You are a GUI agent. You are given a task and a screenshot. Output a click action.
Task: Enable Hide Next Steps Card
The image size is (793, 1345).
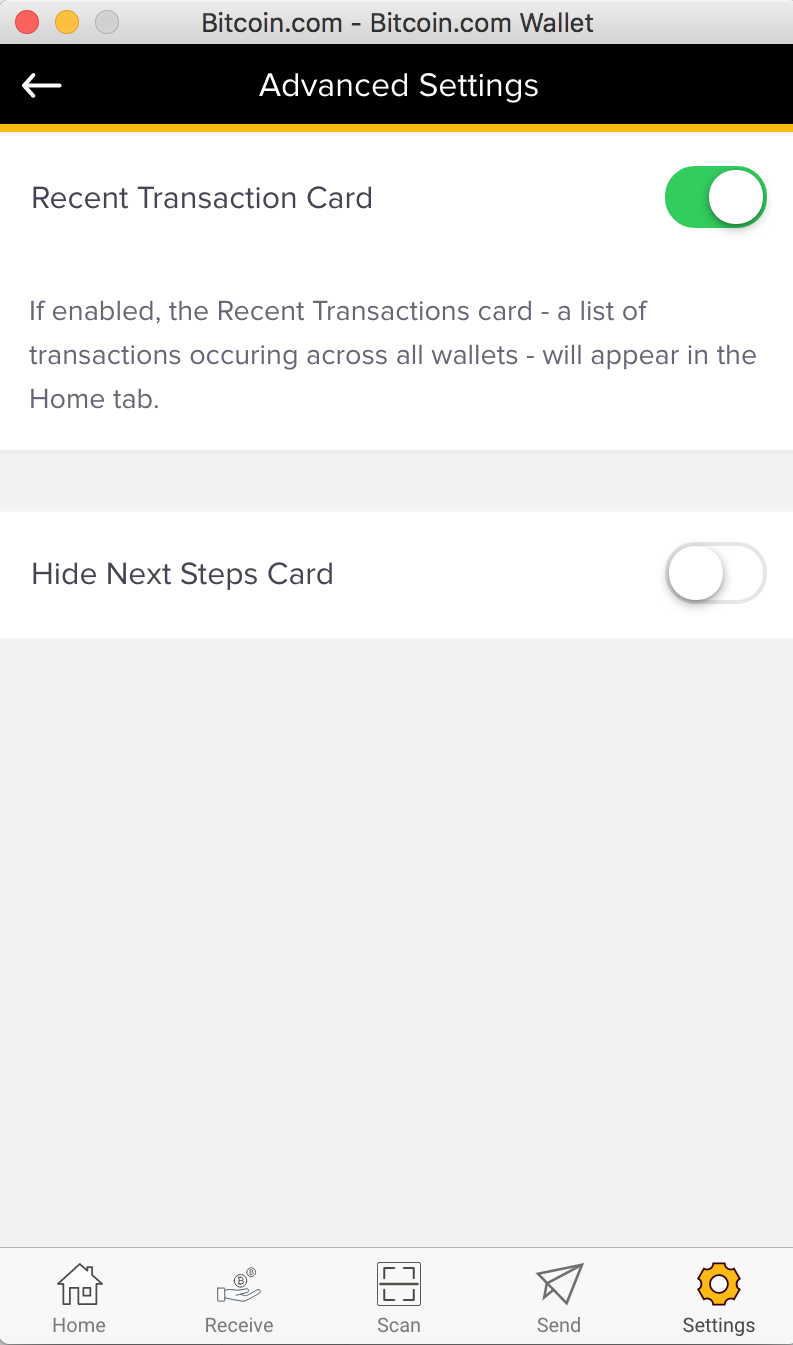pyautogui.click(x=715, y=574)
